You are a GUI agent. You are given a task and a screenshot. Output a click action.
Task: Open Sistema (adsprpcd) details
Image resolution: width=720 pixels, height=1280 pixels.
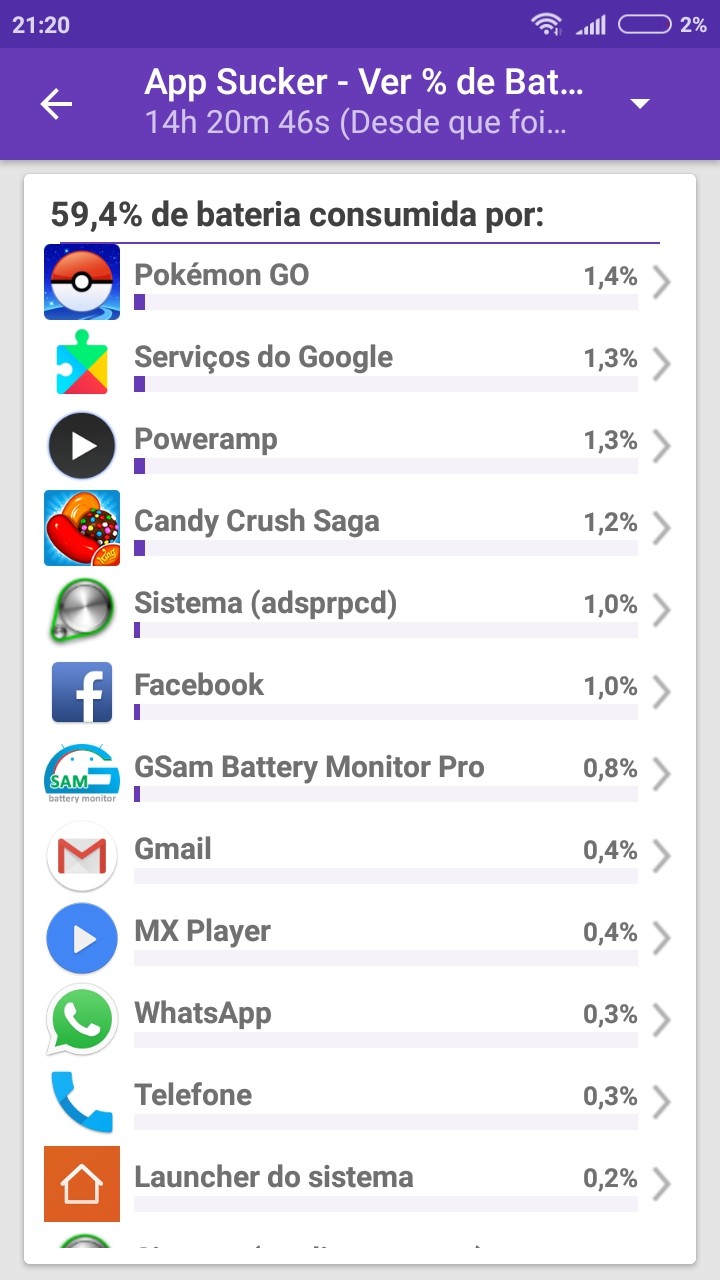coord(360,610)
